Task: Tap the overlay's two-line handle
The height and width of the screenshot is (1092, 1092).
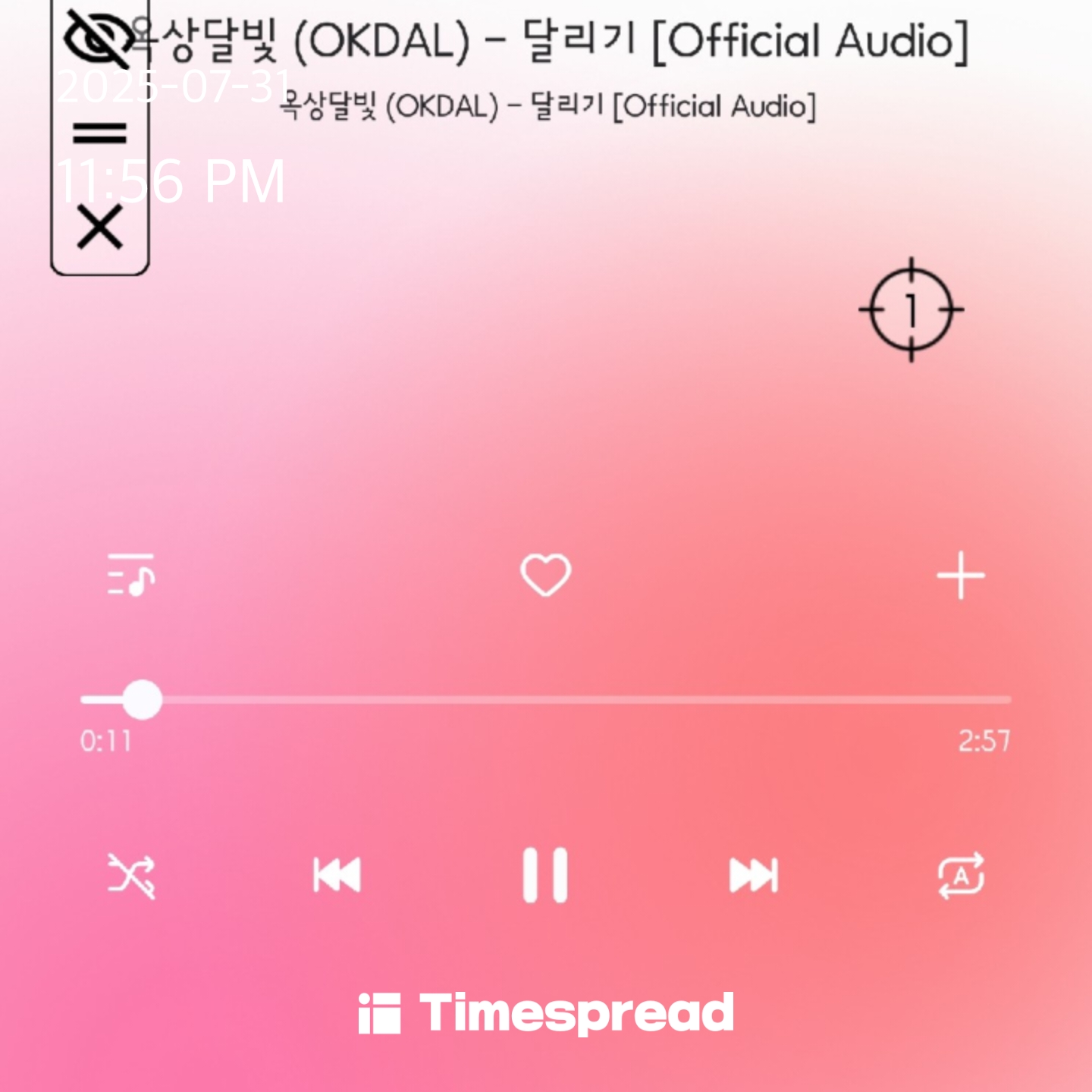Action: (x=99, y=133)
